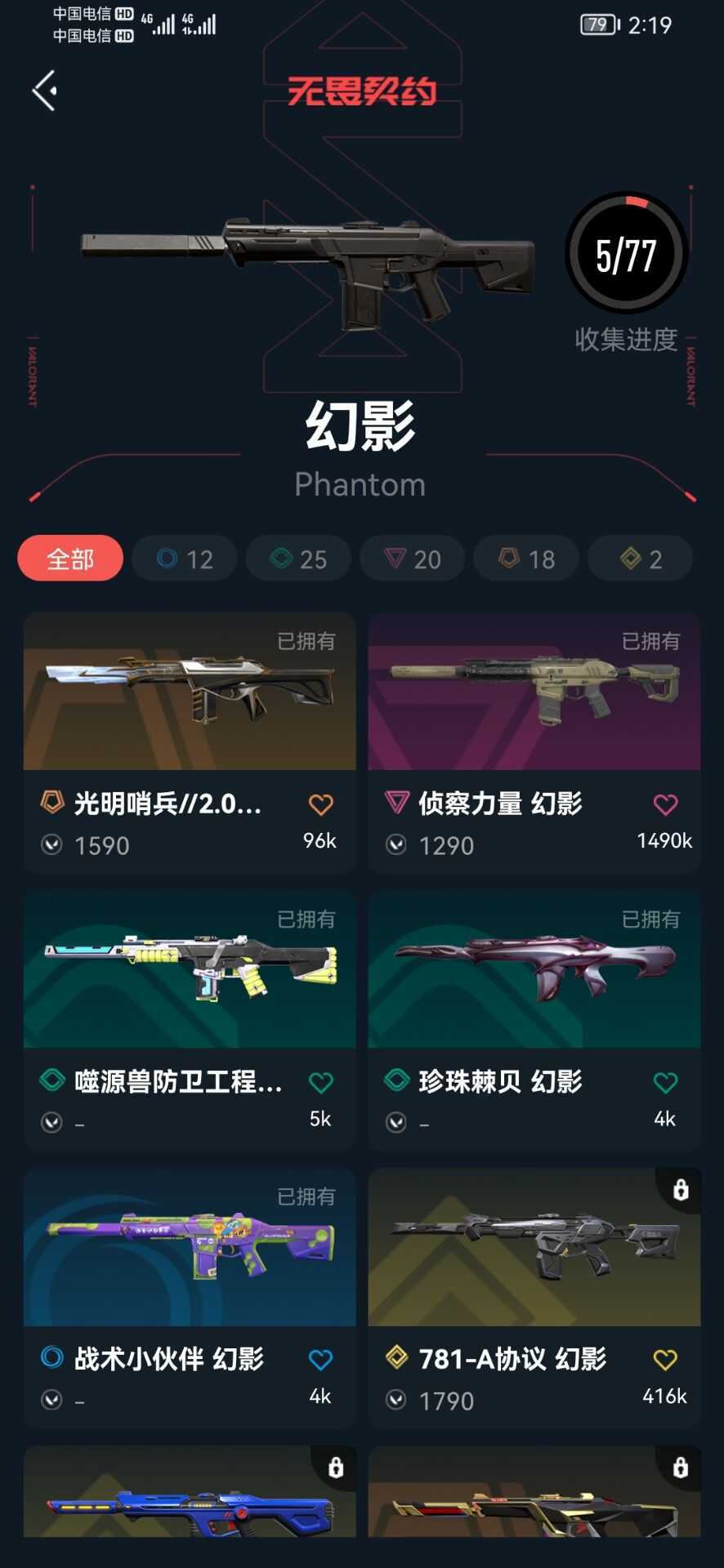
Task: Open the 781-A协议 幻影 skin card
Action: pos(534,1249)
